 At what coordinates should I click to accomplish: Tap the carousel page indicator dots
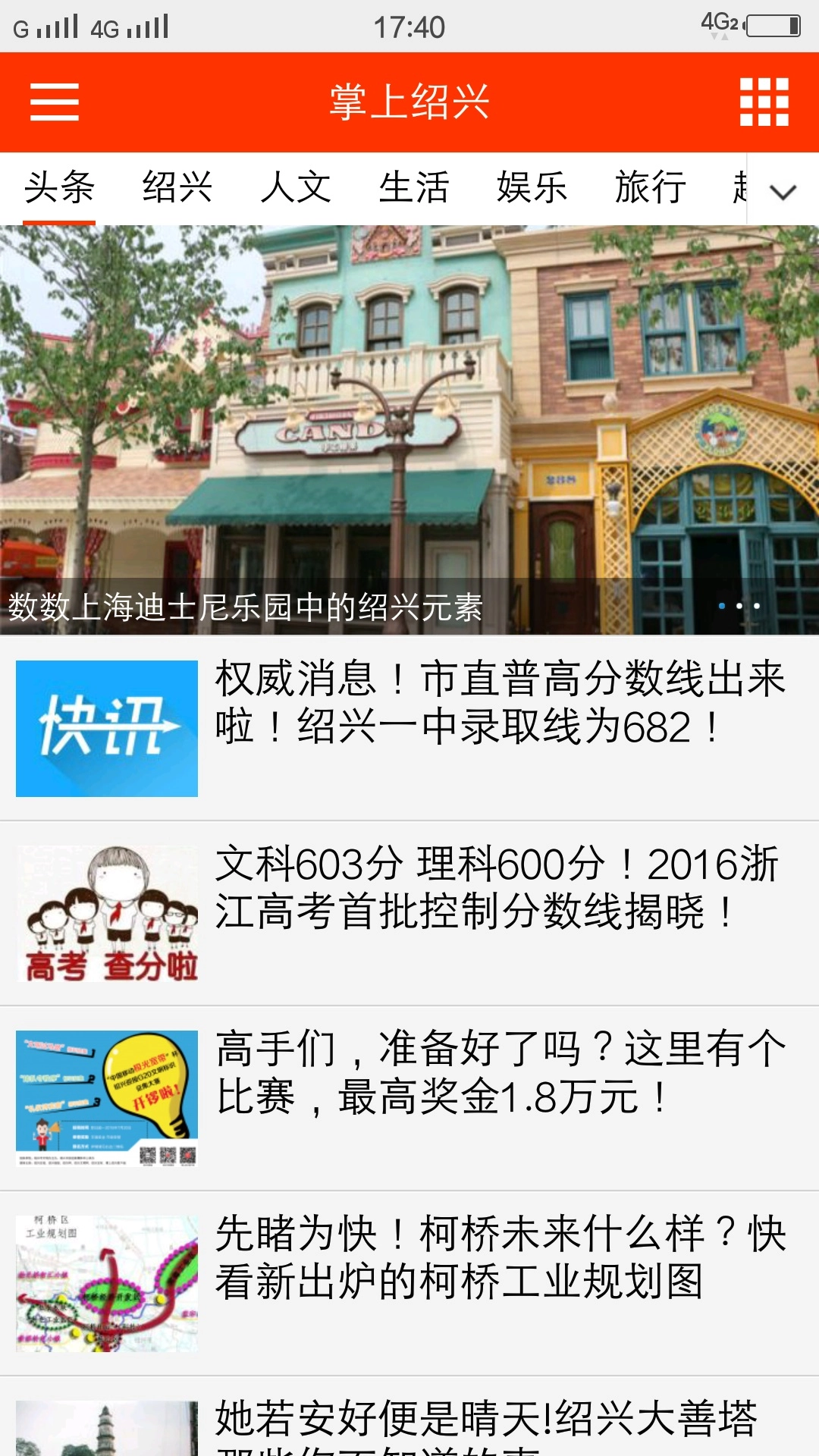pyautogui.click(x=739, y=606)
